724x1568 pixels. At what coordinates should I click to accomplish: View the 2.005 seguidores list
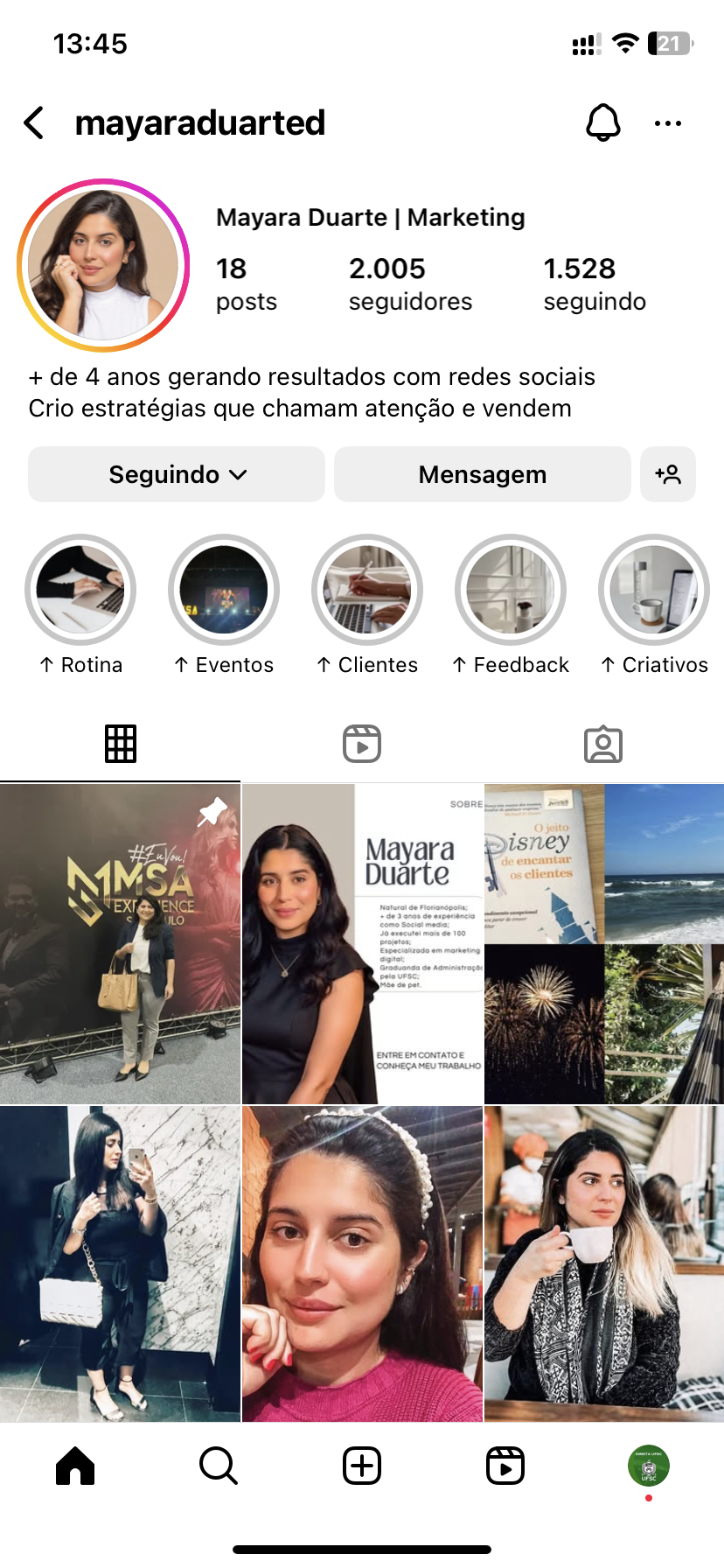(x=410, y=283)
